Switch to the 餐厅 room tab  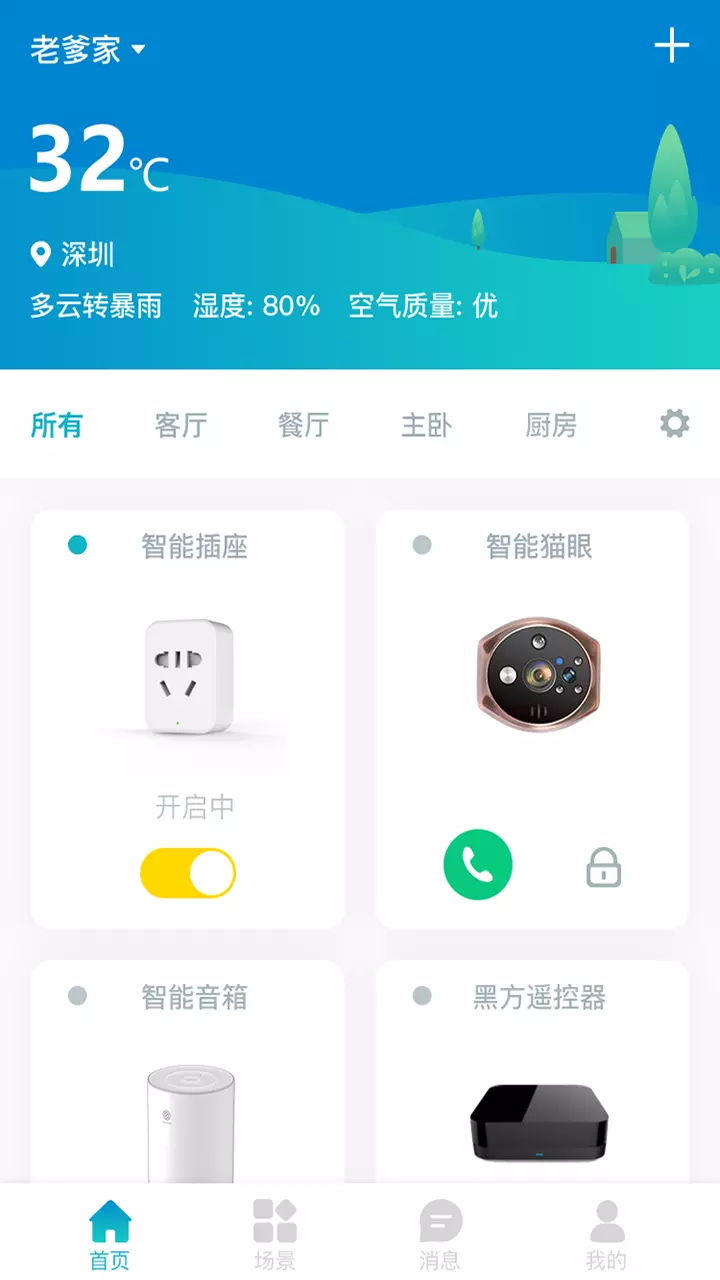point(303,425)
